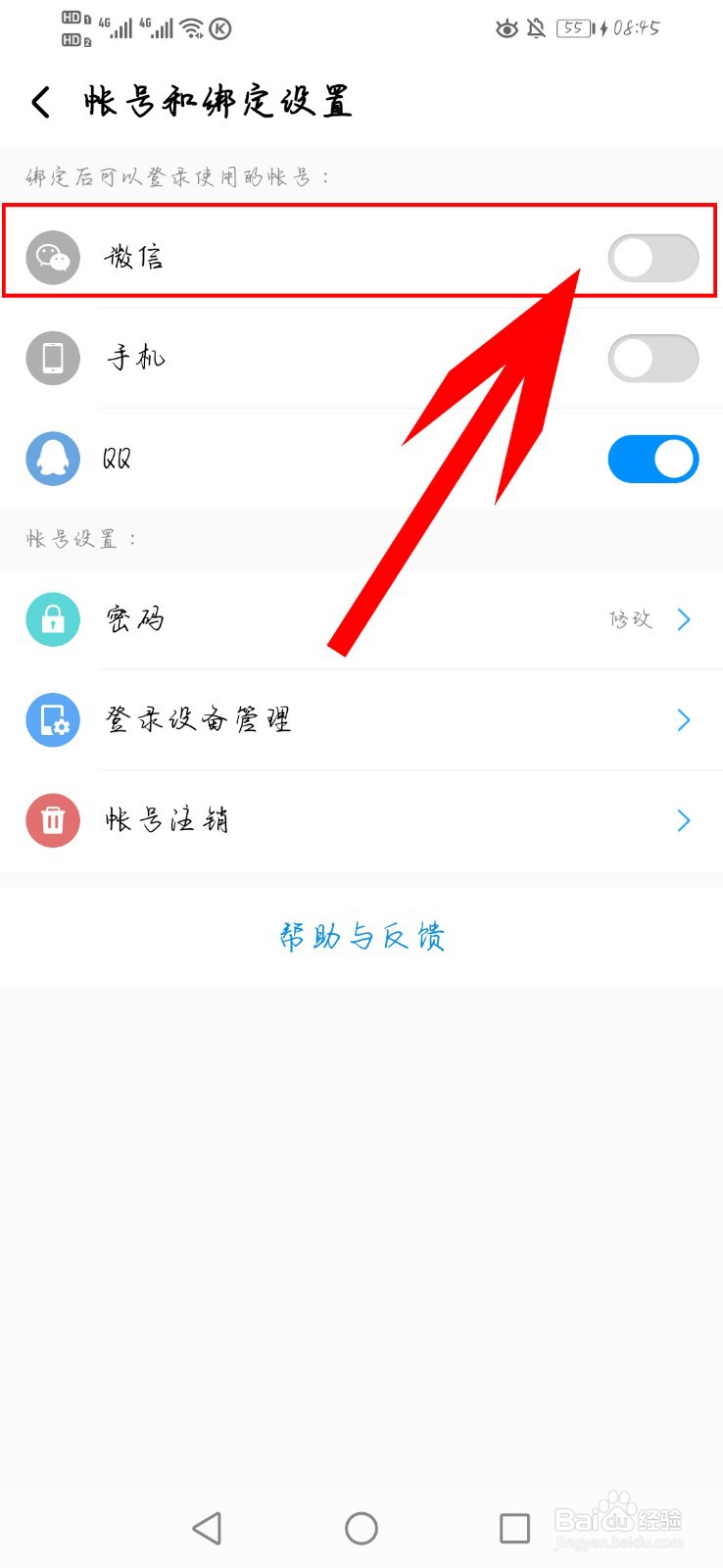Open 帮助与反馈 link

point(361,937)
